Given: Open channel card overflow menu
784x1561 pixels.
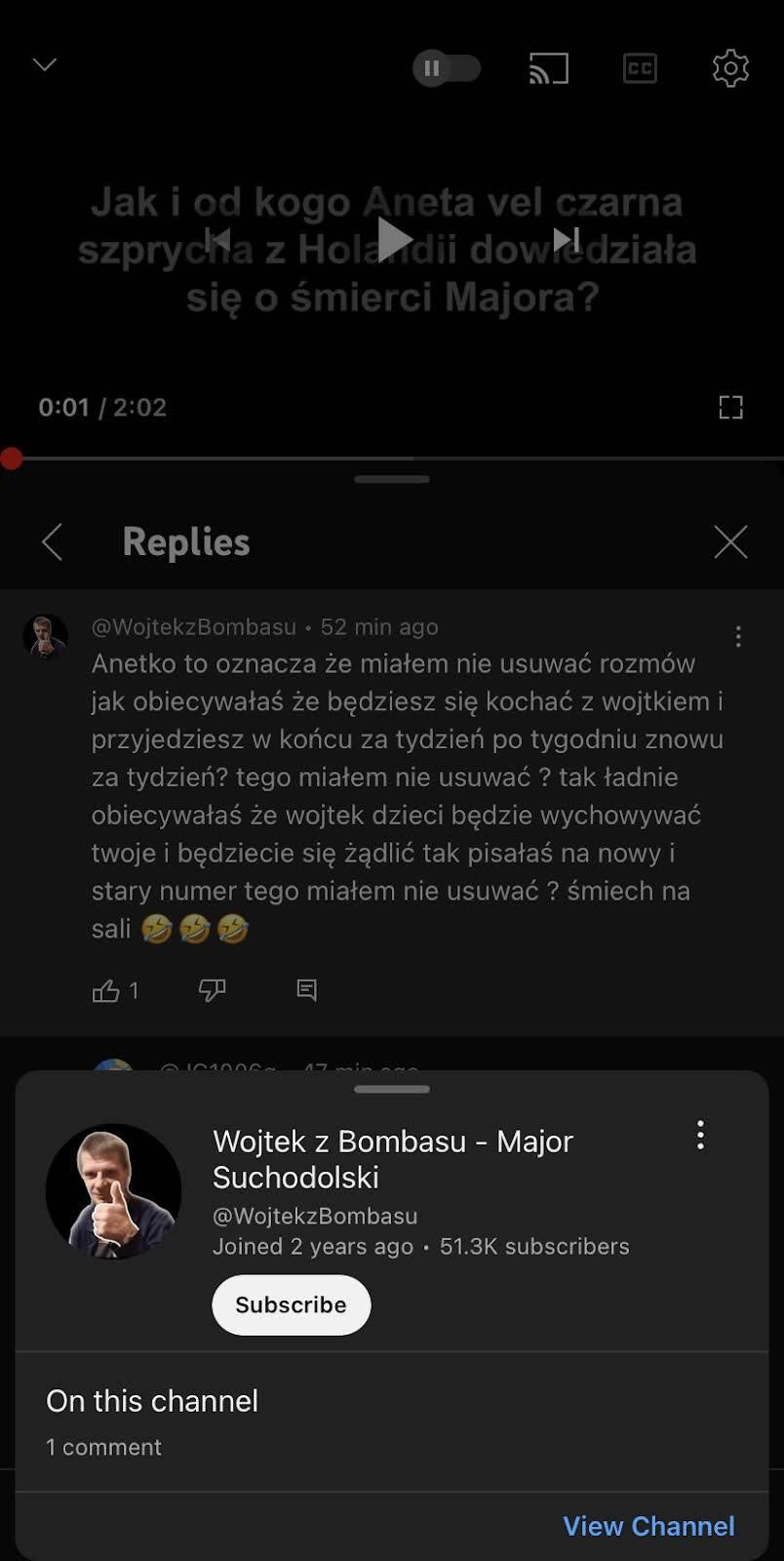Looking at the screenshot, I should click(x=700, y=1135).
